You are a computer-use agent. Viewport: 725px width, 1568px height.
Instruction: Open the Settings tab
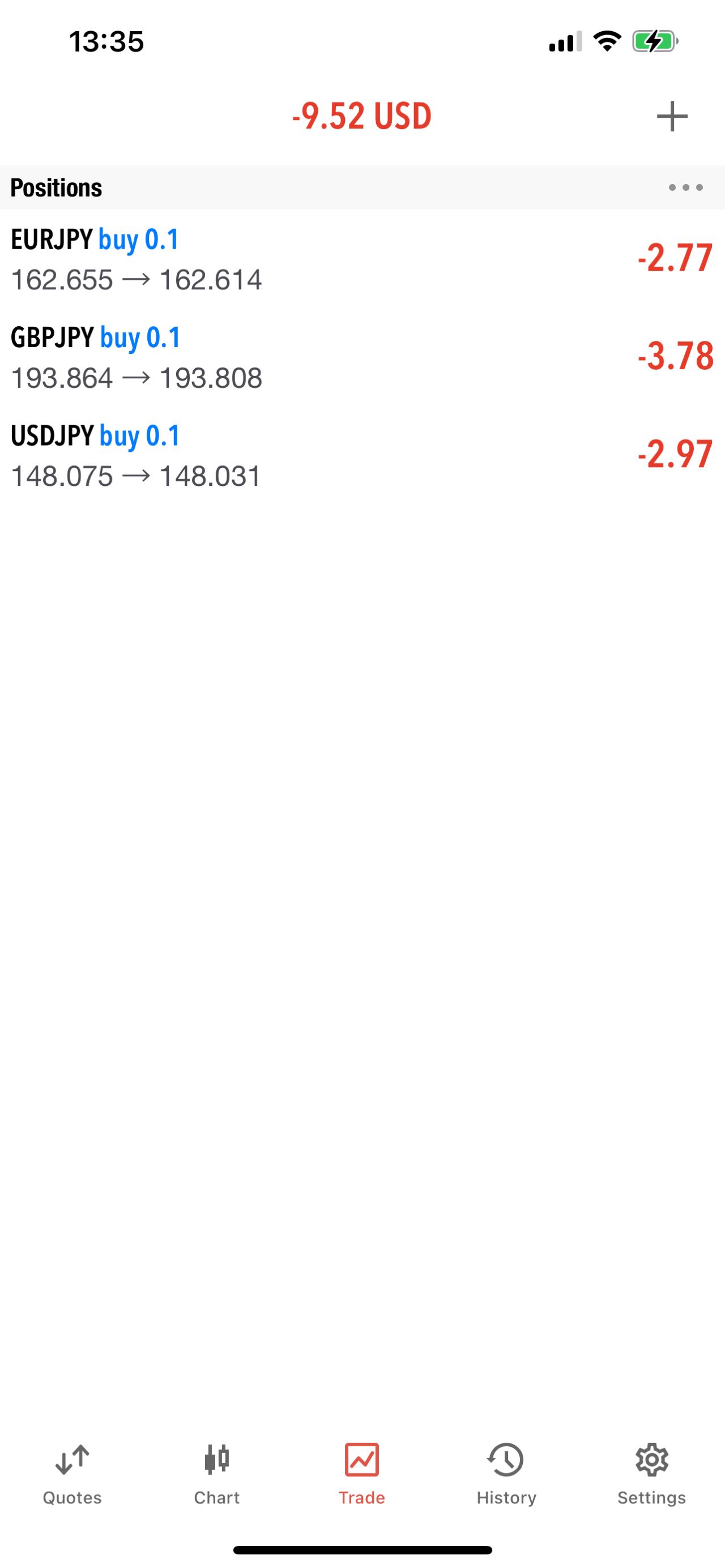[x=652, y=1474]
